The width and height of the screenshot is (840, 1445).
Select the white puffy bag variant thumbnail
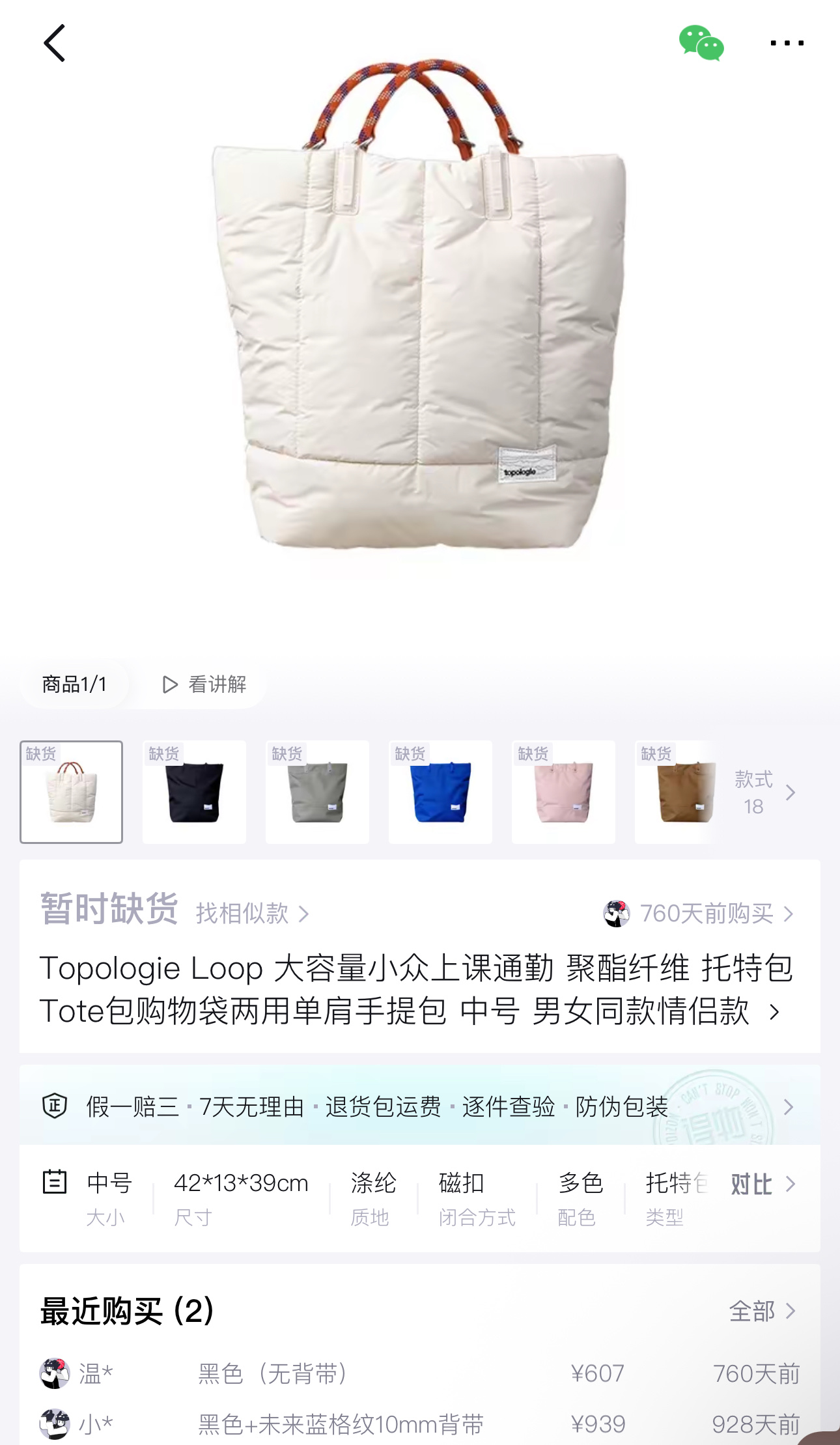[71, 792]
